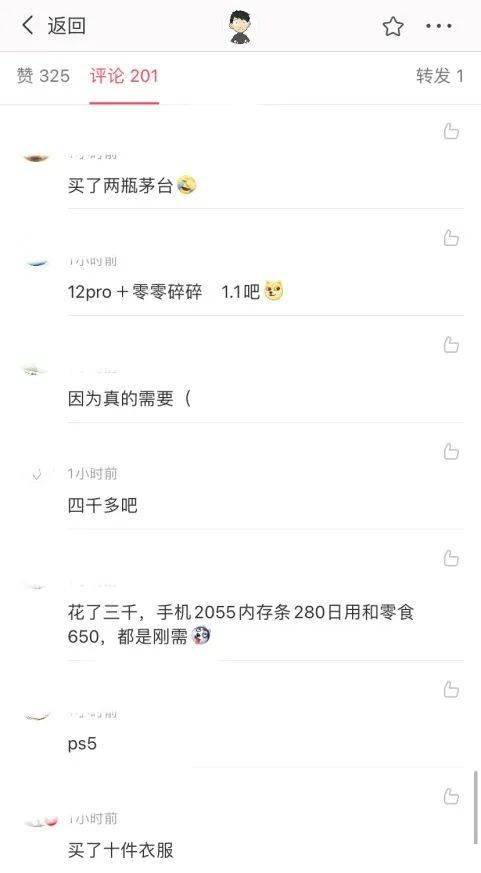Screen dimensions: 481x873
Task: Give a thumbs up to 四千多吧
Action: point(451,452)
